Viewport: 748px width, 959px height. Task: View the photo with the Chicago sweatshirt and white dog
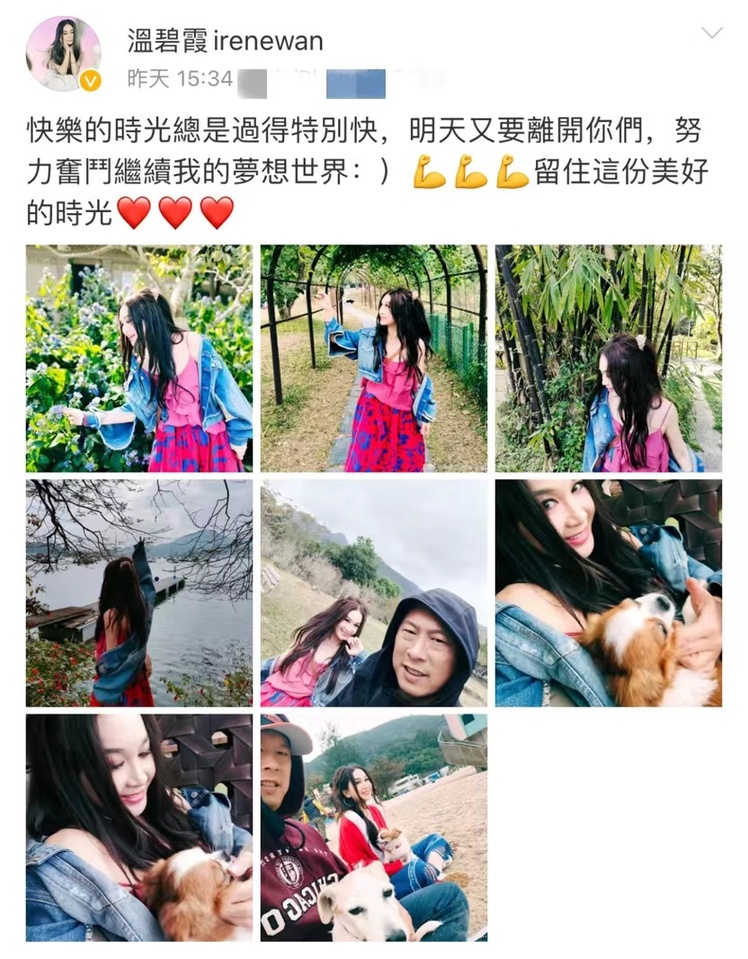[374, 827]
